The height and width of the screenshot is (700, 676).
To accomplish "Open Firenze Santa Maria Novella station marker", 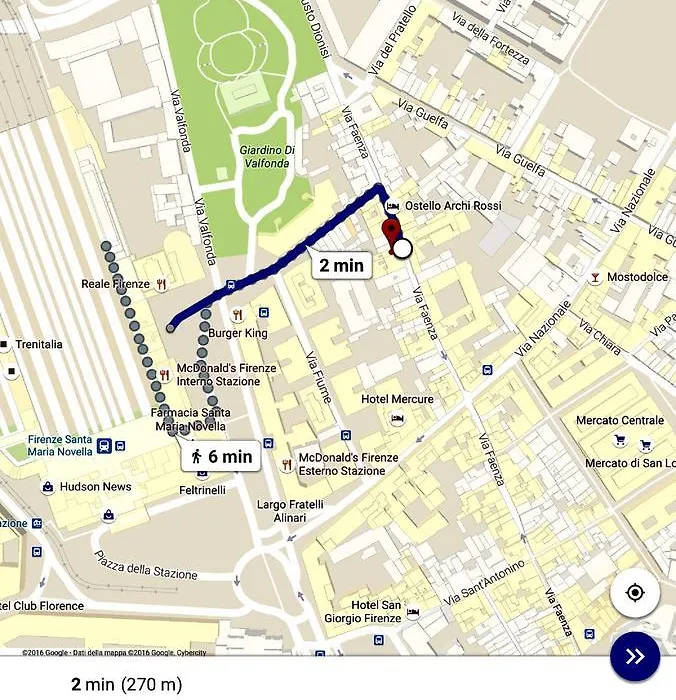I will pyautogui.click(x=105, y=446).
